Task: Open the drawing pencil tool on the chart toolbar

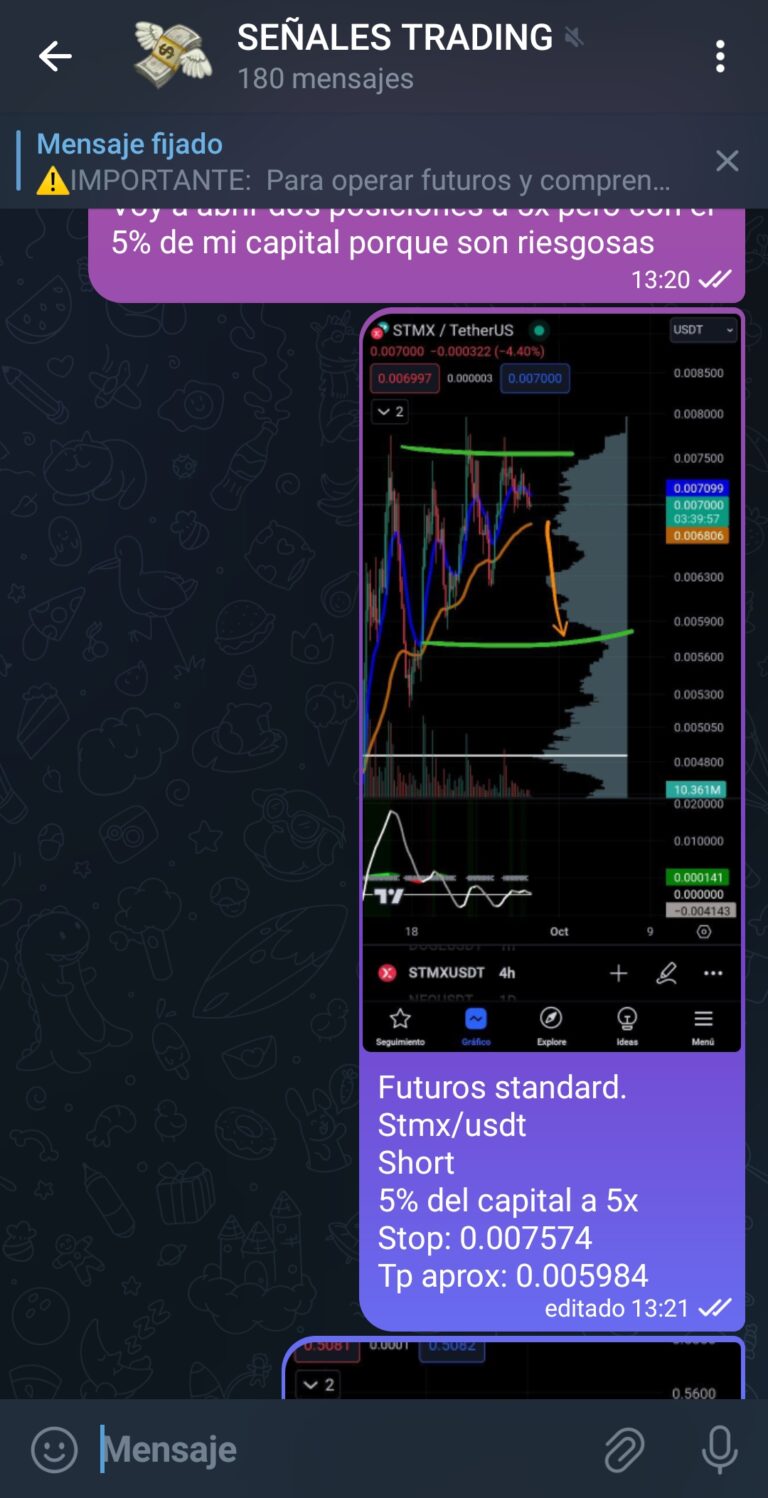Action: 666,973
